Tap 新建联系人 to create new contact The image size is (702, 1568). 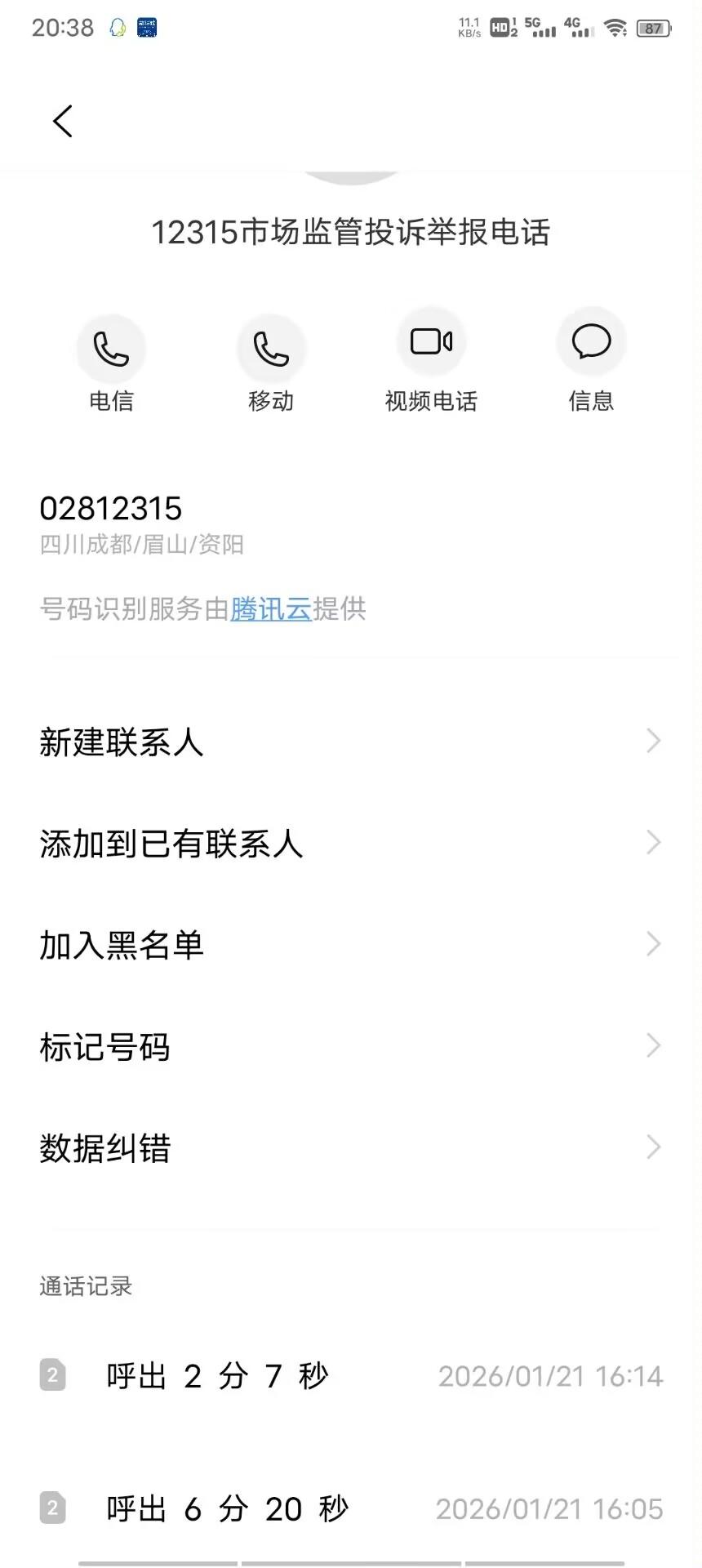[122, 742]
